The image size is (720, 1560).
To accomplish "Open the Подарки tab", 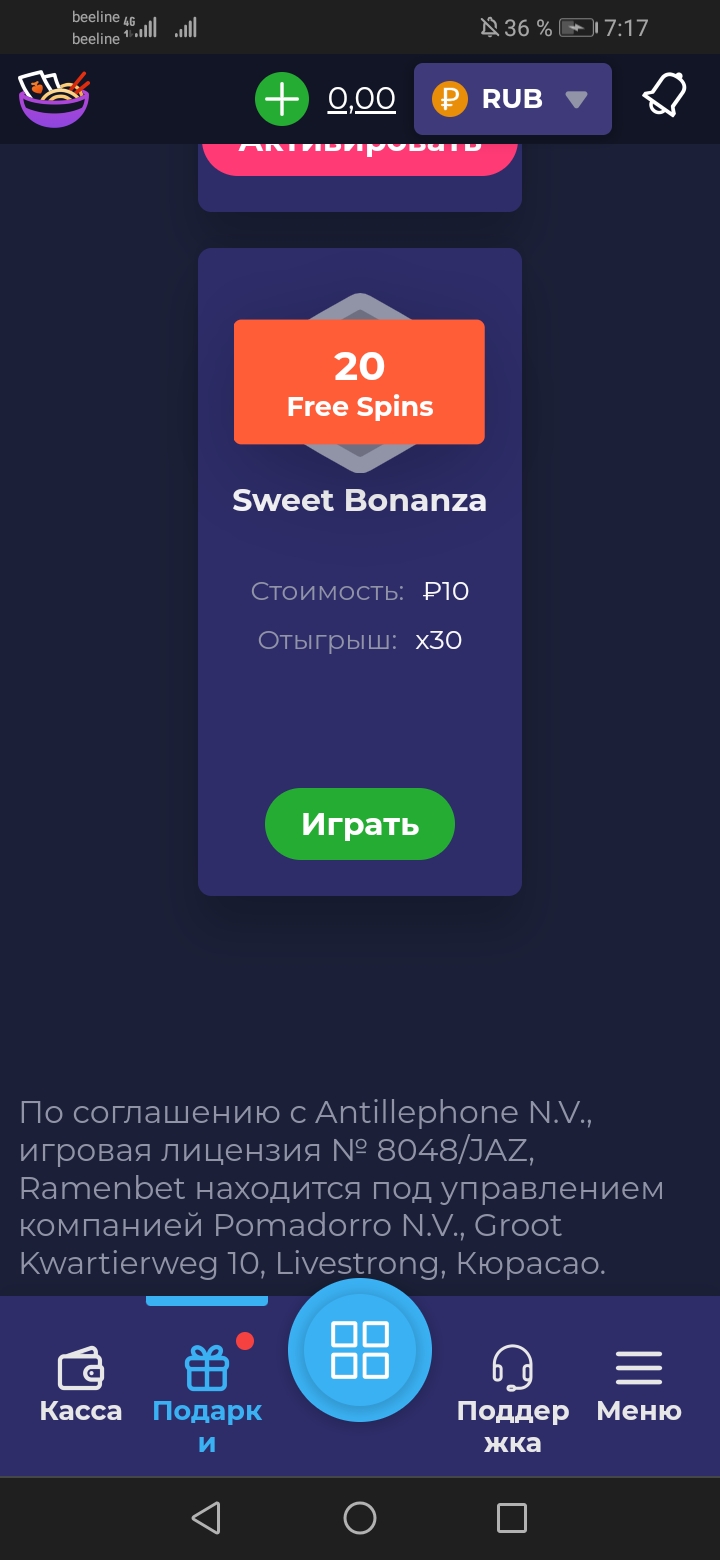I will [207, 1395].
